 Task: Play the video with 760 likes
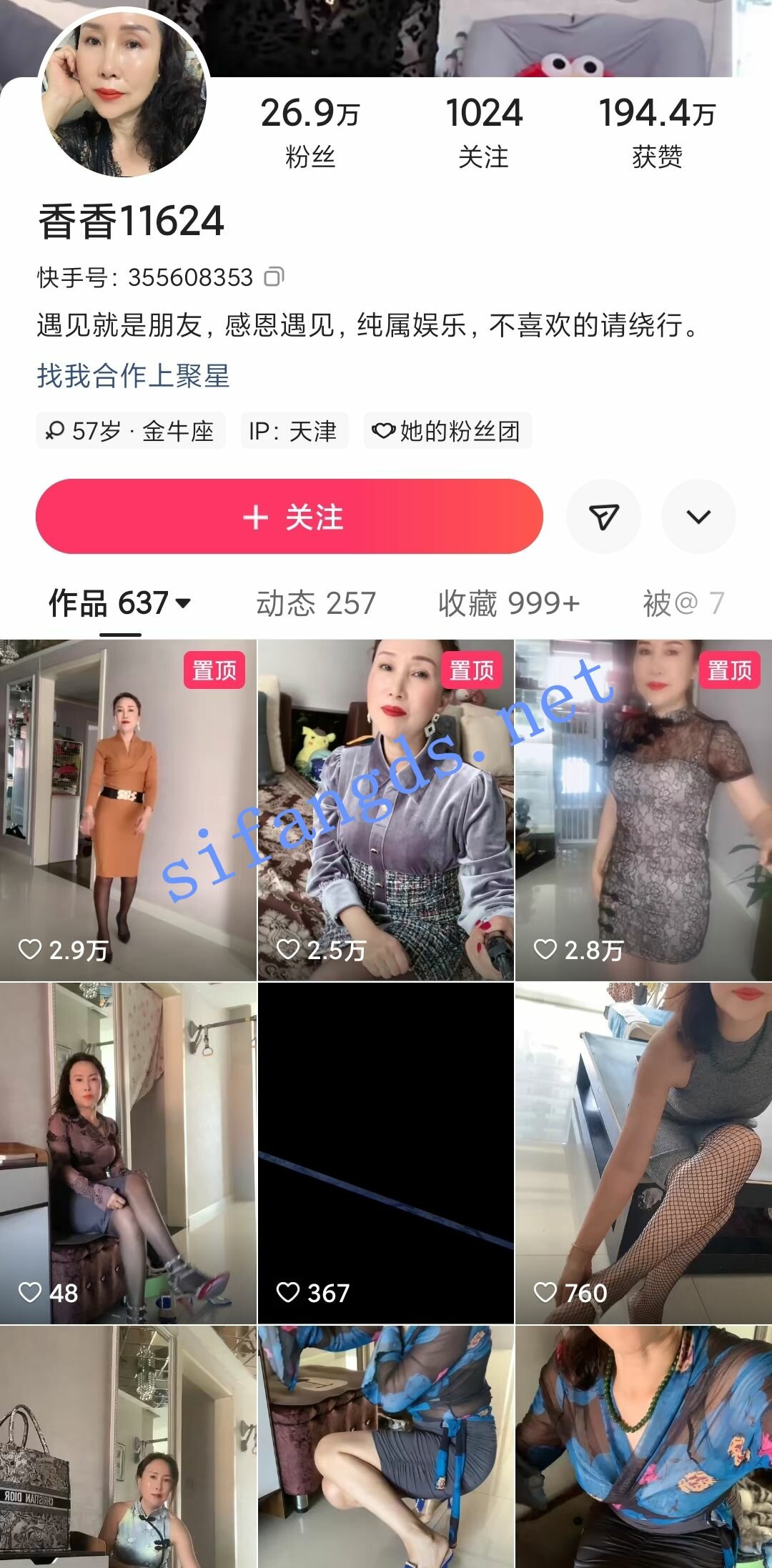point(643,1153)
